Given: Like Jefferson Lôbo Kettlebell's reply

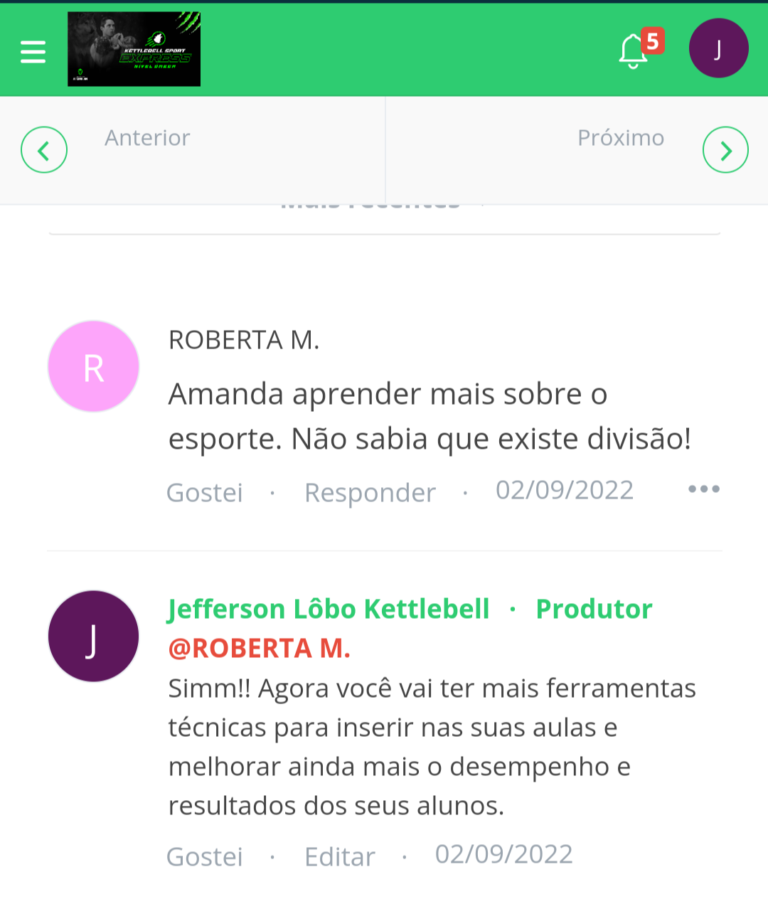Looking at the screenshot, I should point(204,857).
